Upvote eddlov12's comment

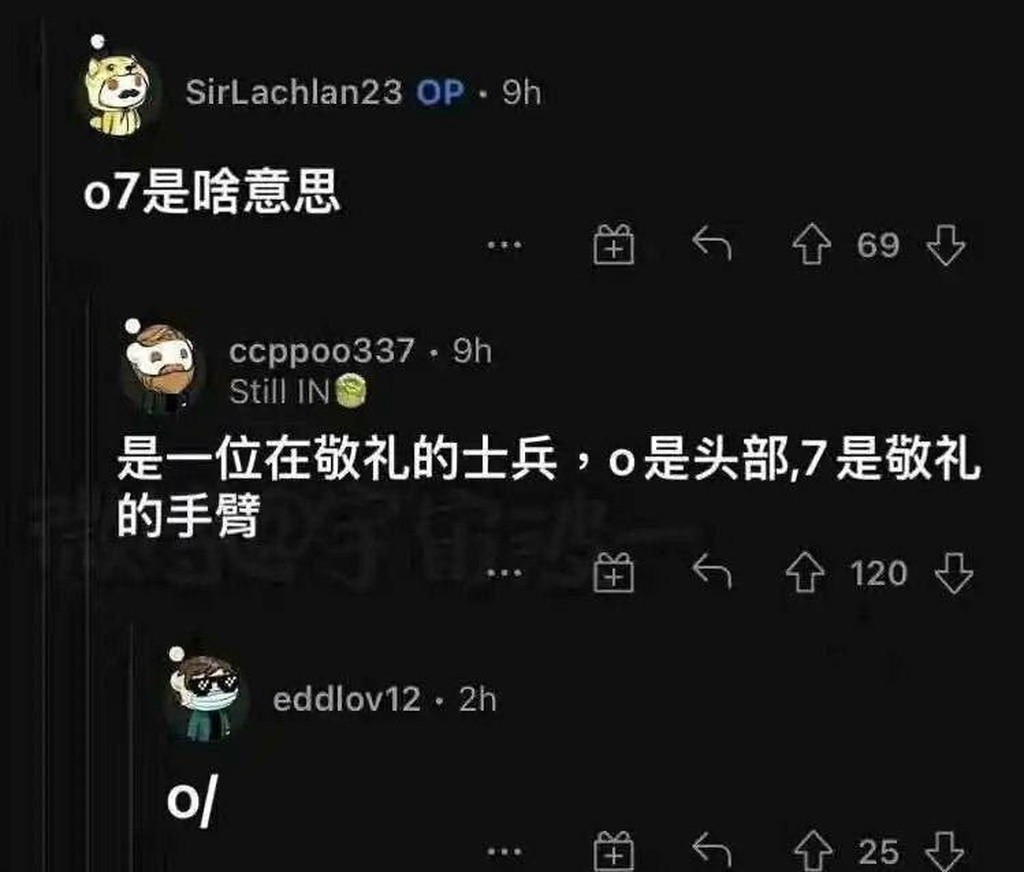(x=812, y=852)
